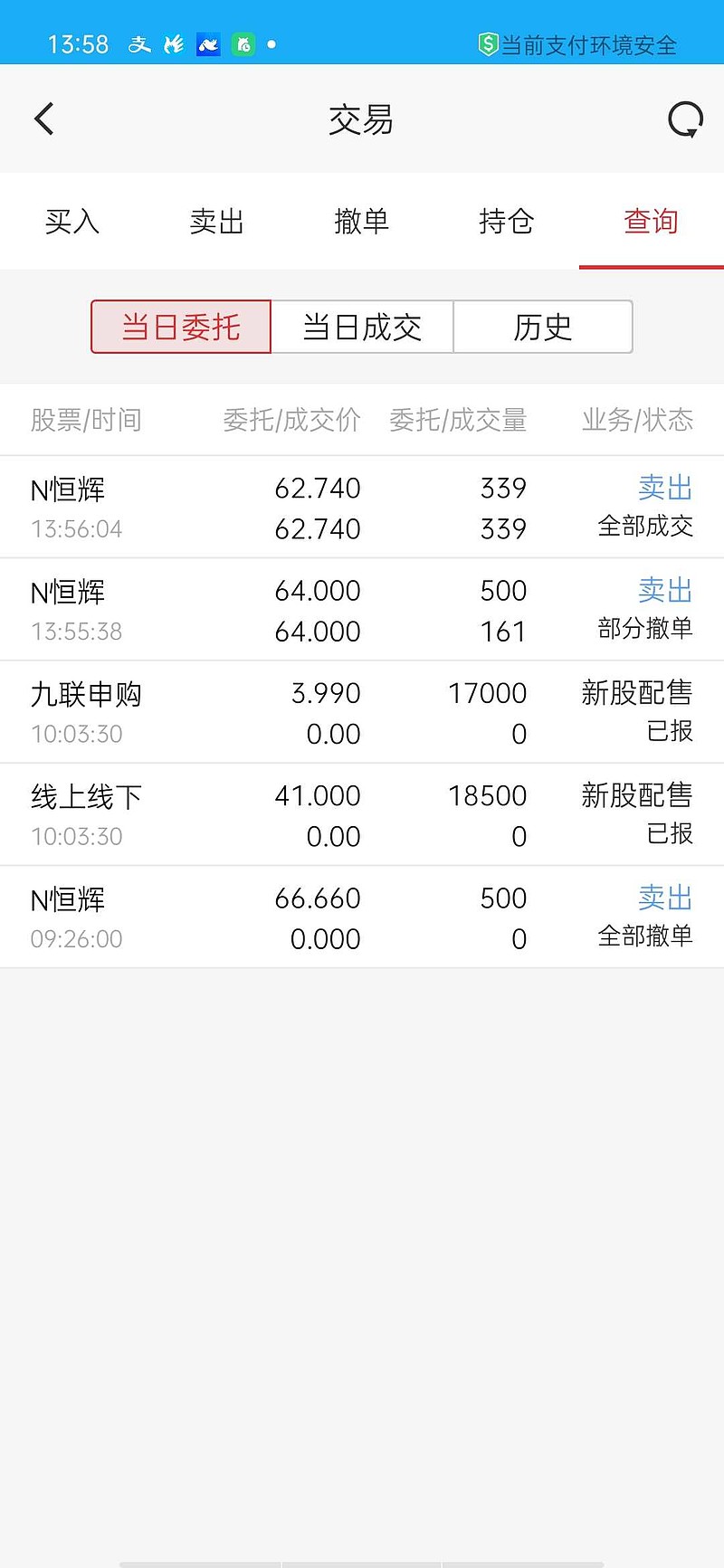Tap the green app icon in status bar
Image resolution: width=724 pixels, height=1568 pixels.
point(243,43)
